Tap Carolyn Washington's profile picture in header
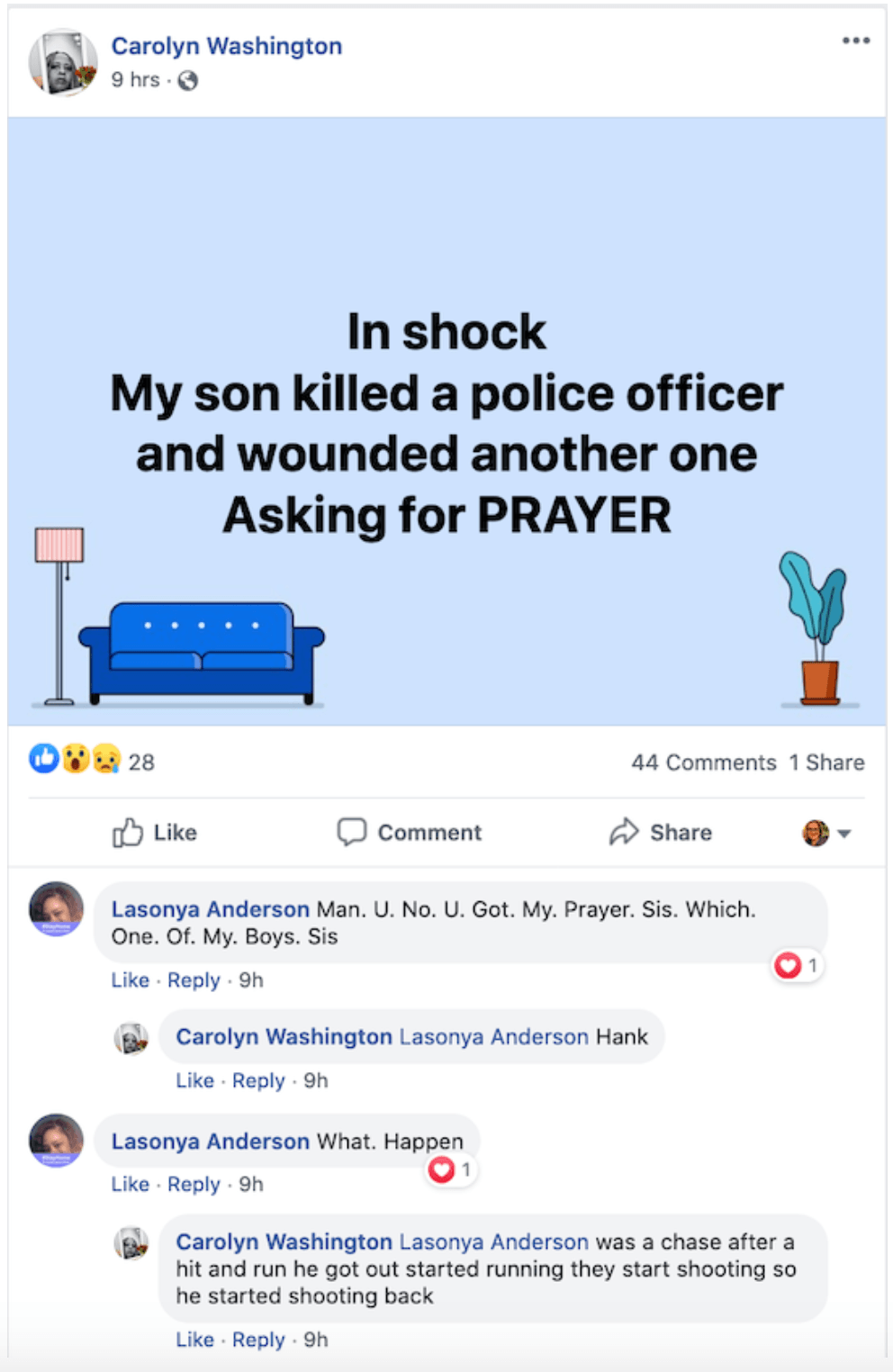Screen dimensions: 893x1372 pos(62,62)
